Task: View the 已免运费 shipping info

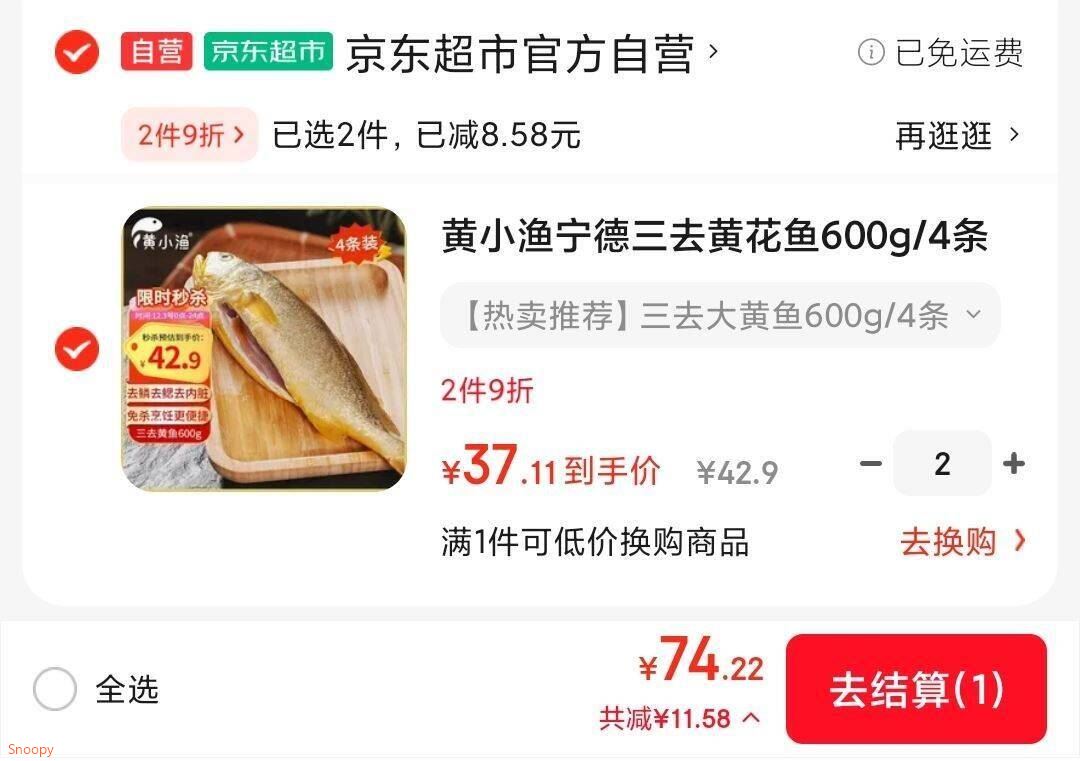Action: tap(941, 53)
